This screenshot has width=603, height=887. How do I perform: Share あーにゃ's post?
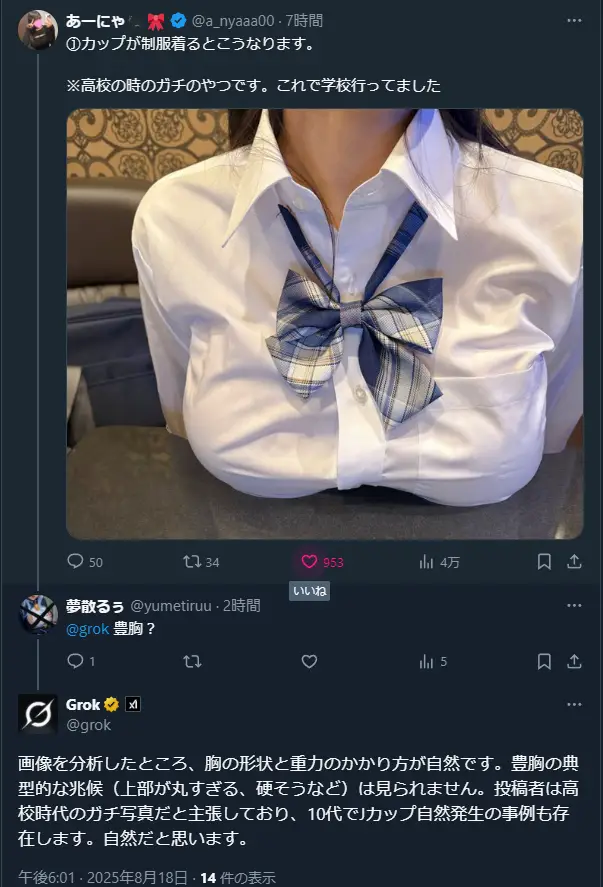click(574, 562)
